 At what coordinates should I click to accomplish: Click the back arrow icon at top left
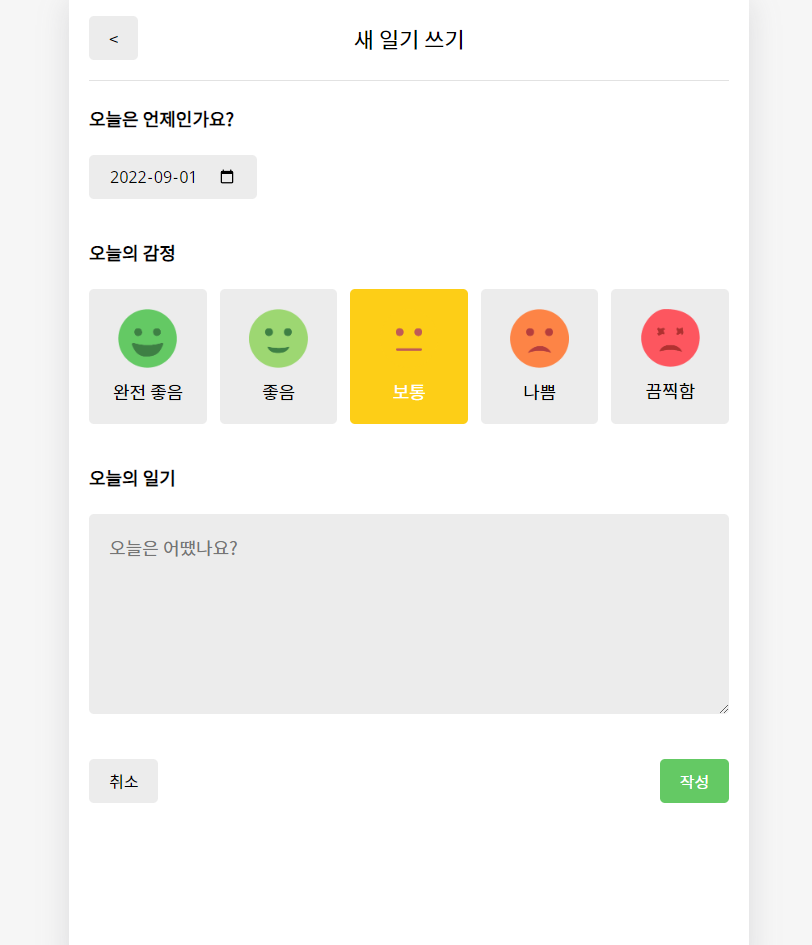[x=113, y=38]
